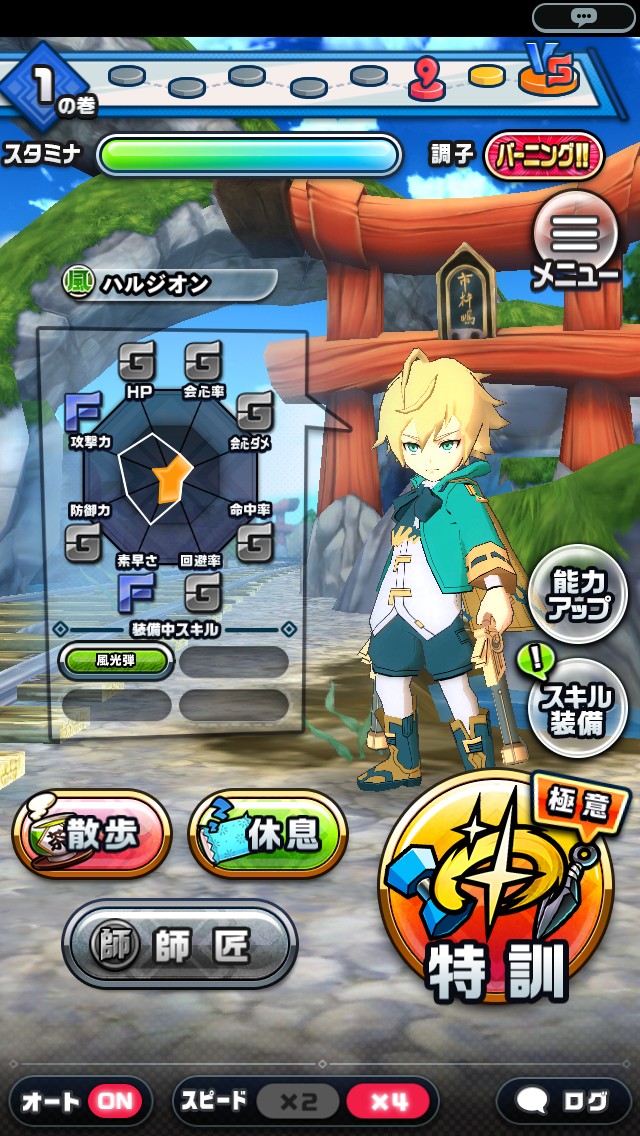Select 休息 rest action
Image resolution: width=640 pixels, height=1136 pixels.
268,836
